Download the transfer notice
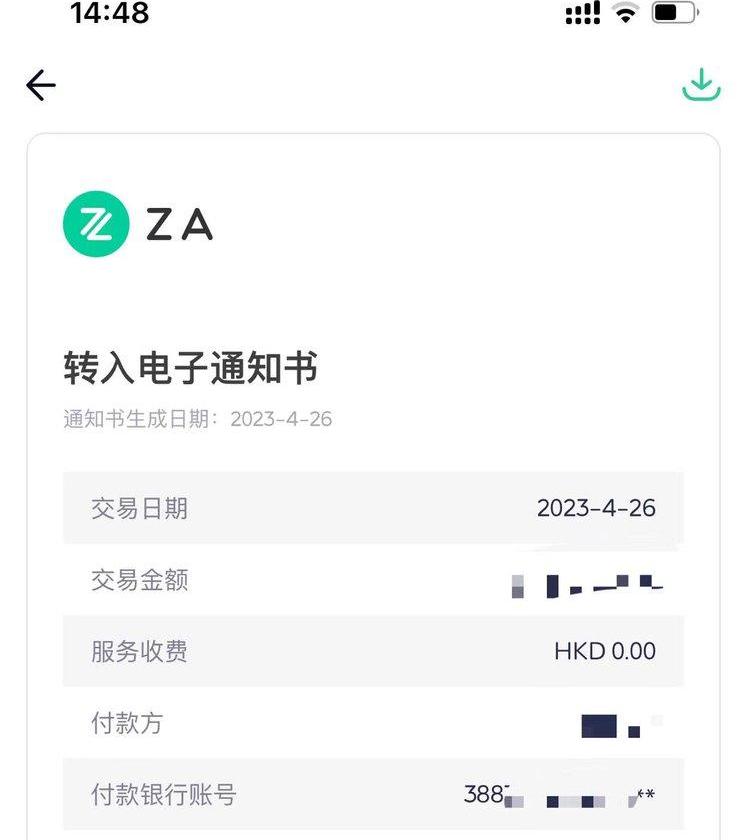The width and height of the screenshot is (747, 840). pyautogui.click(x=701, y=86)
